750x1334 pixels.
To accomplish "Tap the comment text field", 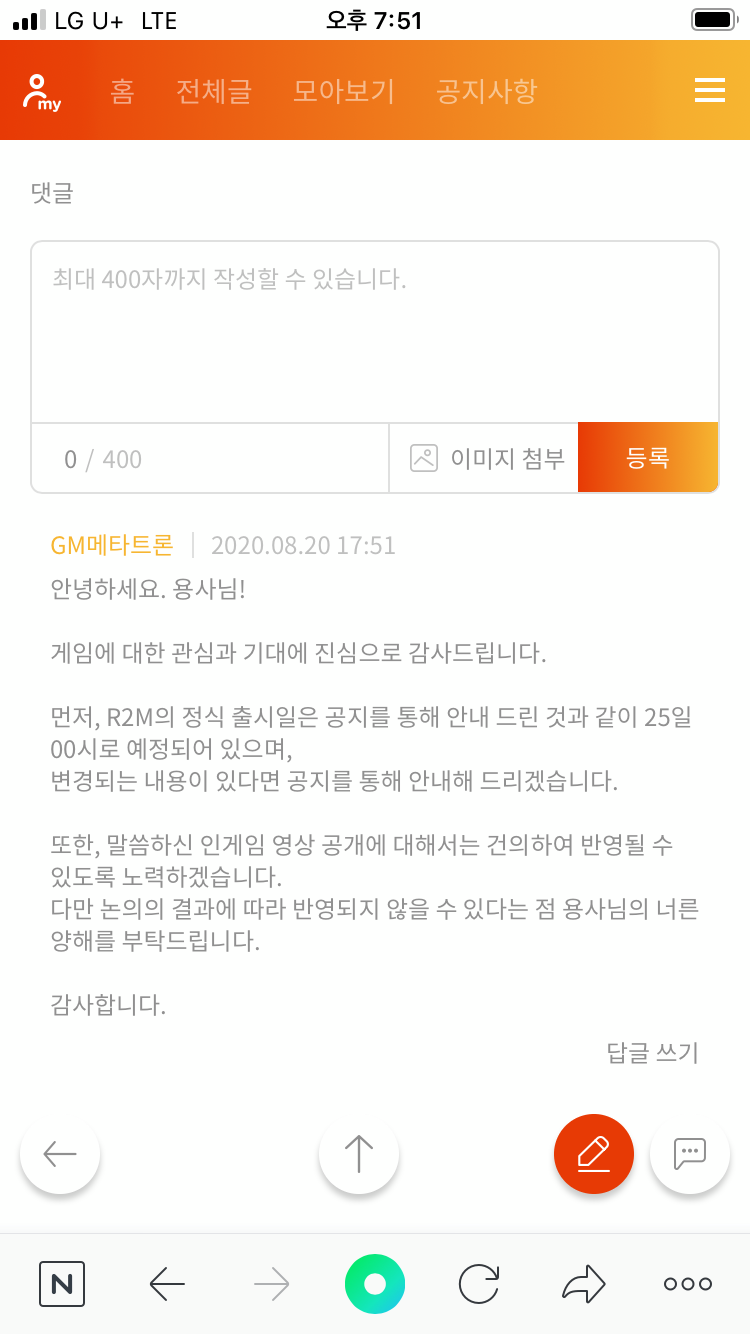I will (x=375, y=332).
